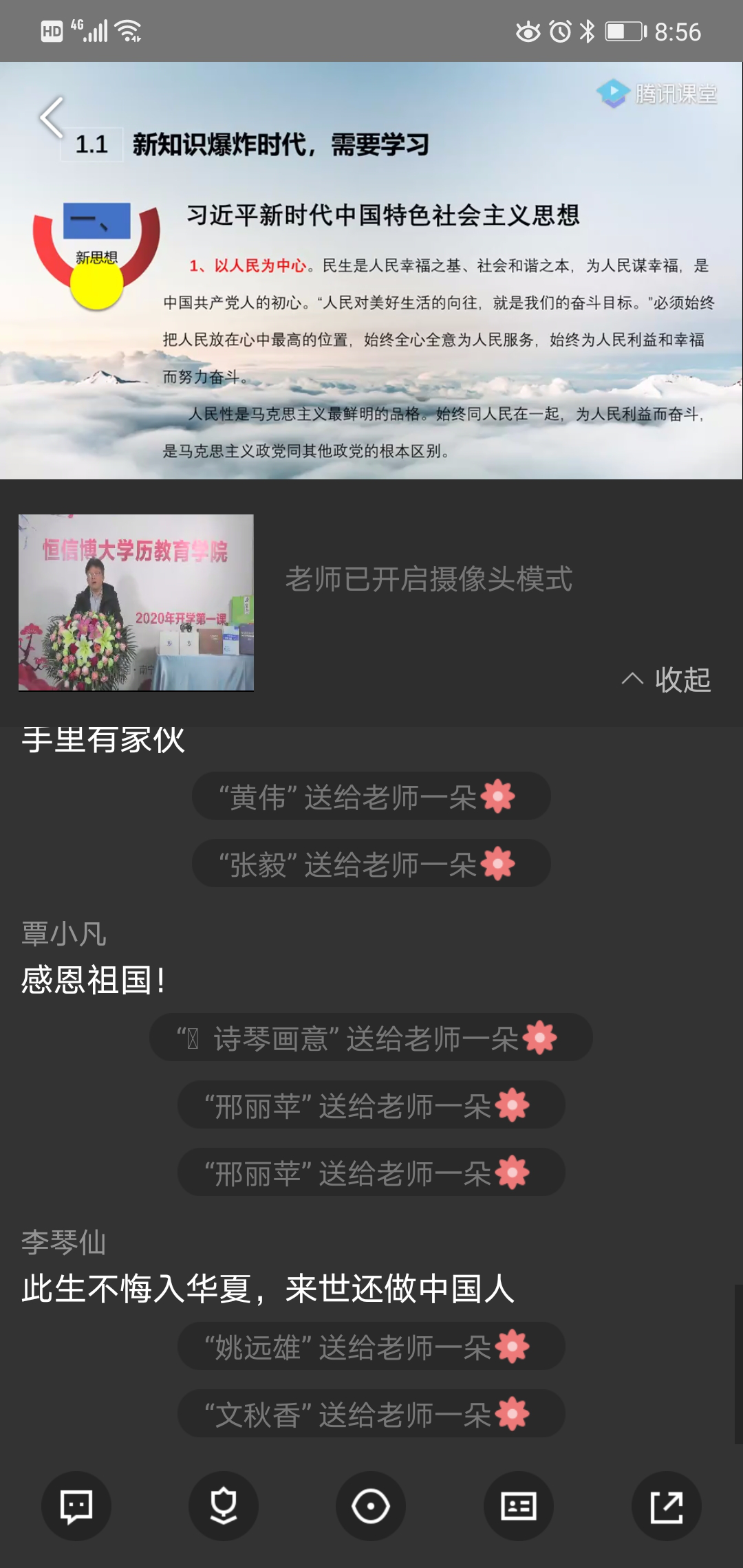The height and width of the screenshot is (1568, 743).
Task: Collapse the teacher camera panel with 收起
Action: click(666, 679)
